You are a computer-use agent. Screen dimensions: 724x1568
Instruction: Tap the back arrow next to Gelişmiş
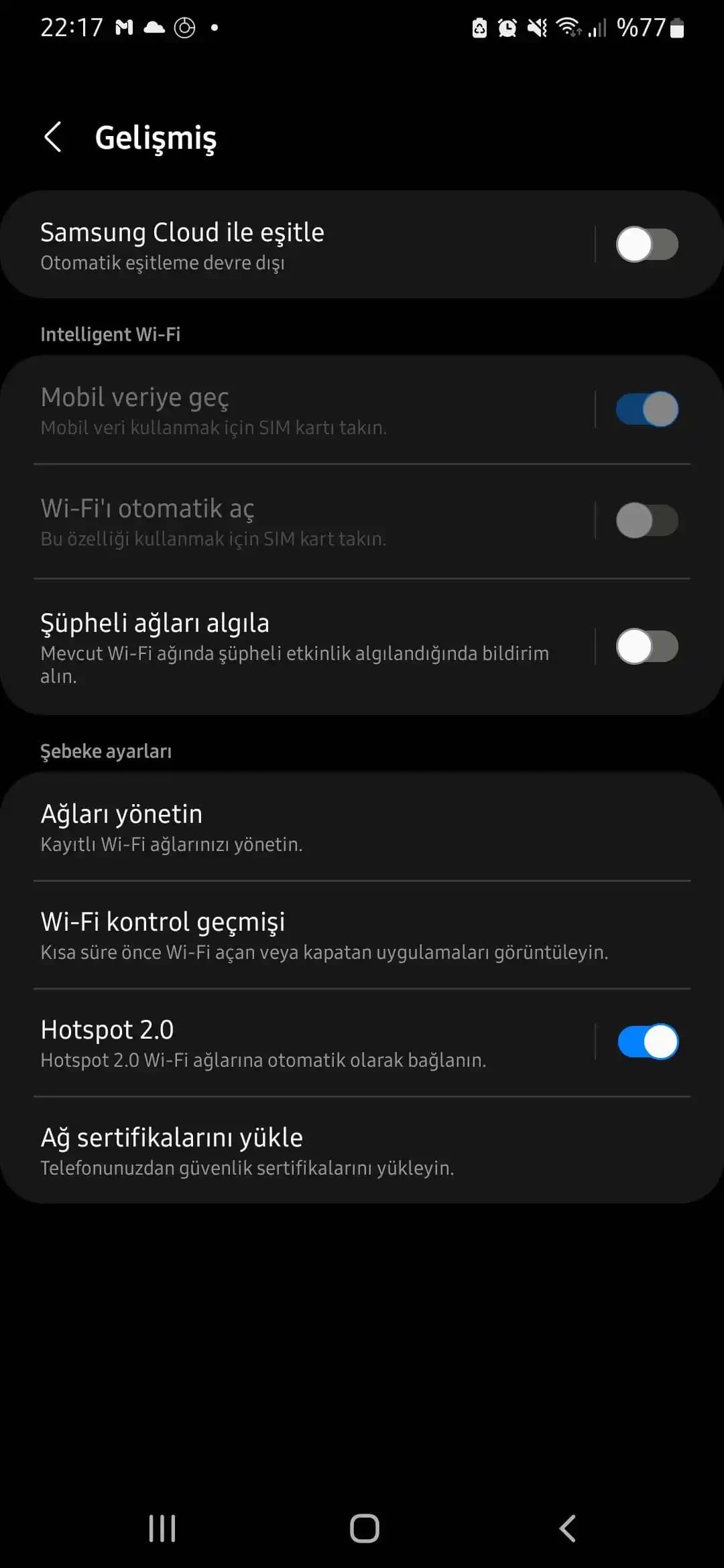(x=55, y=137)
